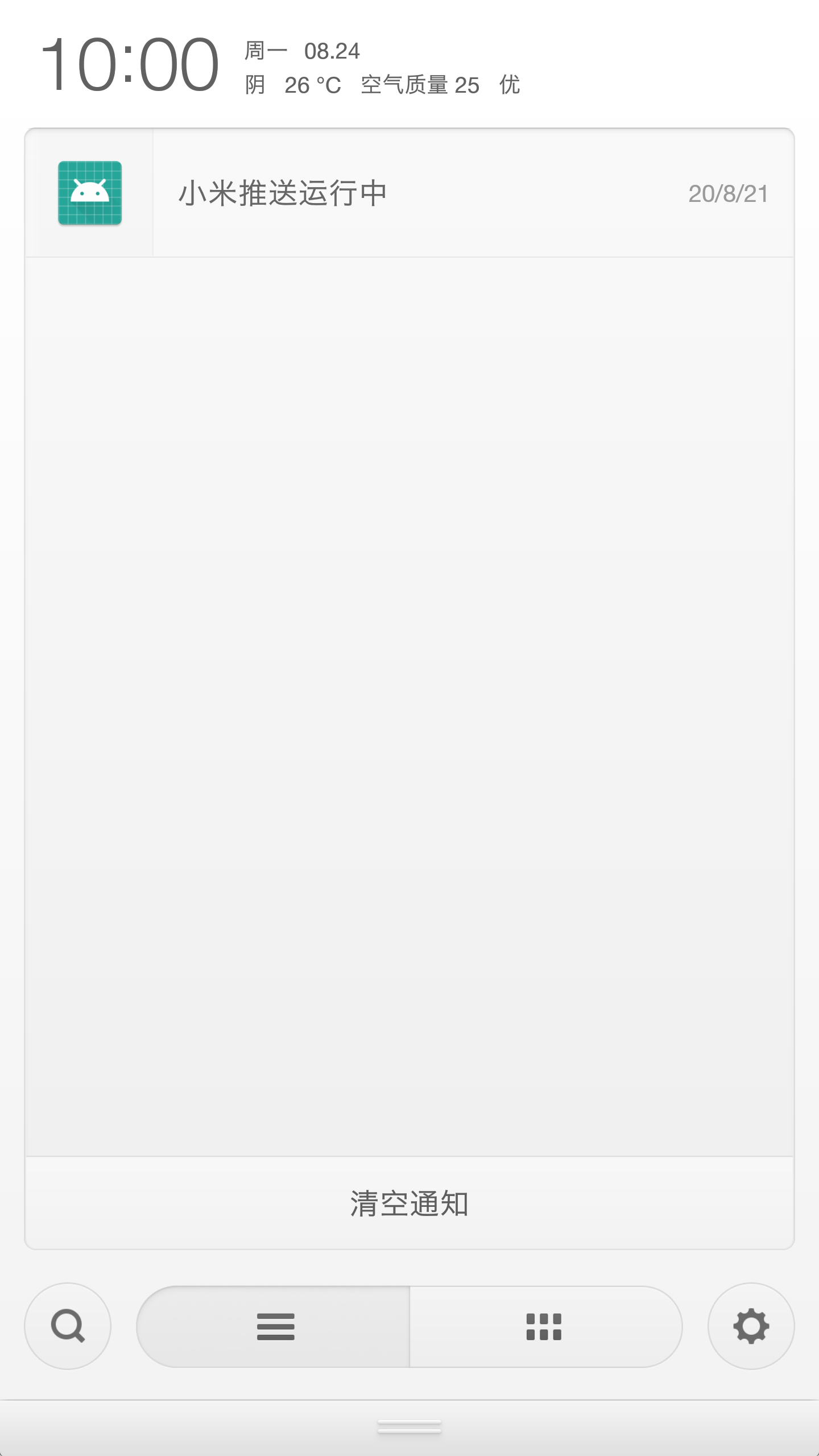
Task: Tap the air quality 优 indicator
Action: [511, 86]
